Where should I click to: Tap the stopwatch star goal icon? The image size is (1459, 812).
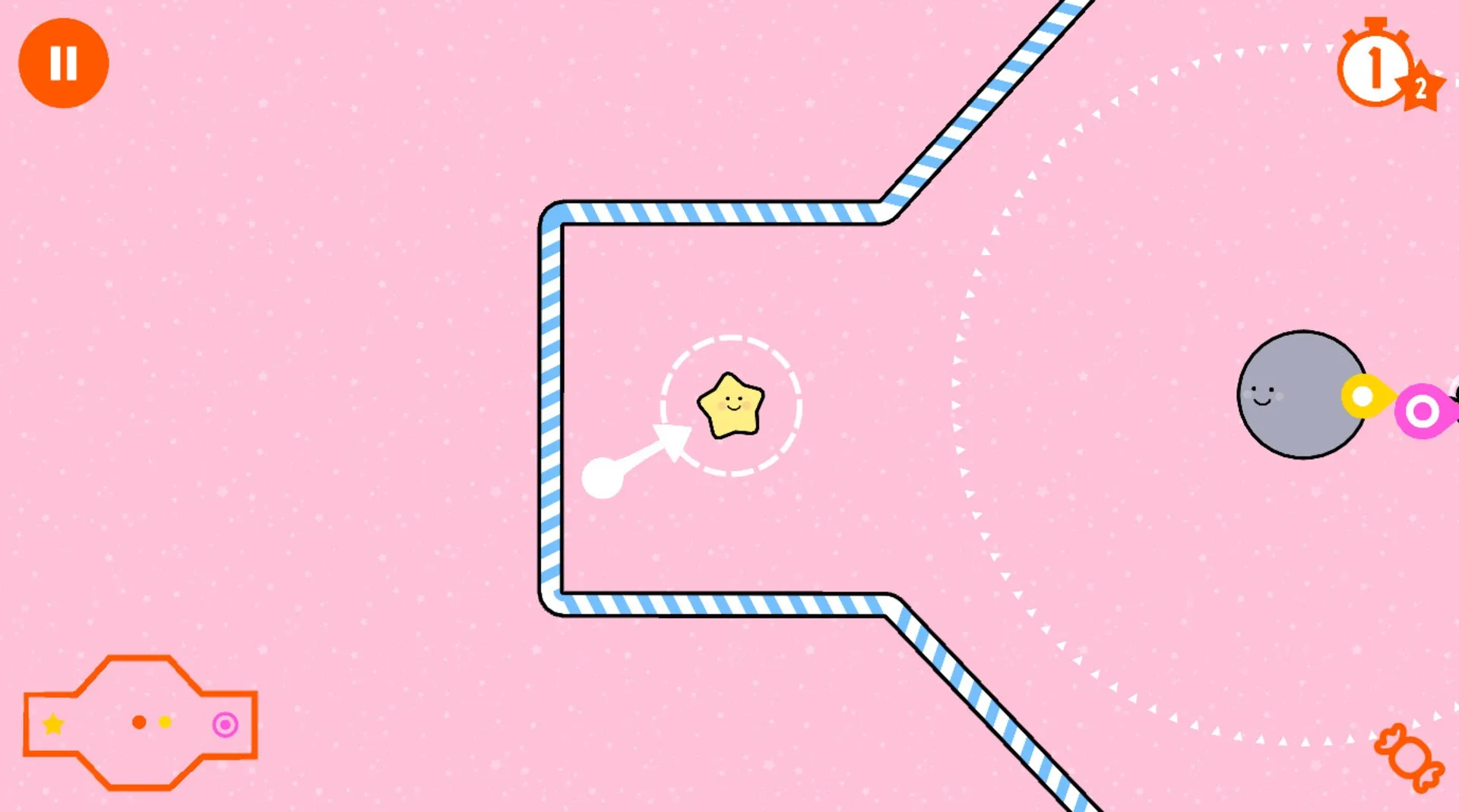1385,68
